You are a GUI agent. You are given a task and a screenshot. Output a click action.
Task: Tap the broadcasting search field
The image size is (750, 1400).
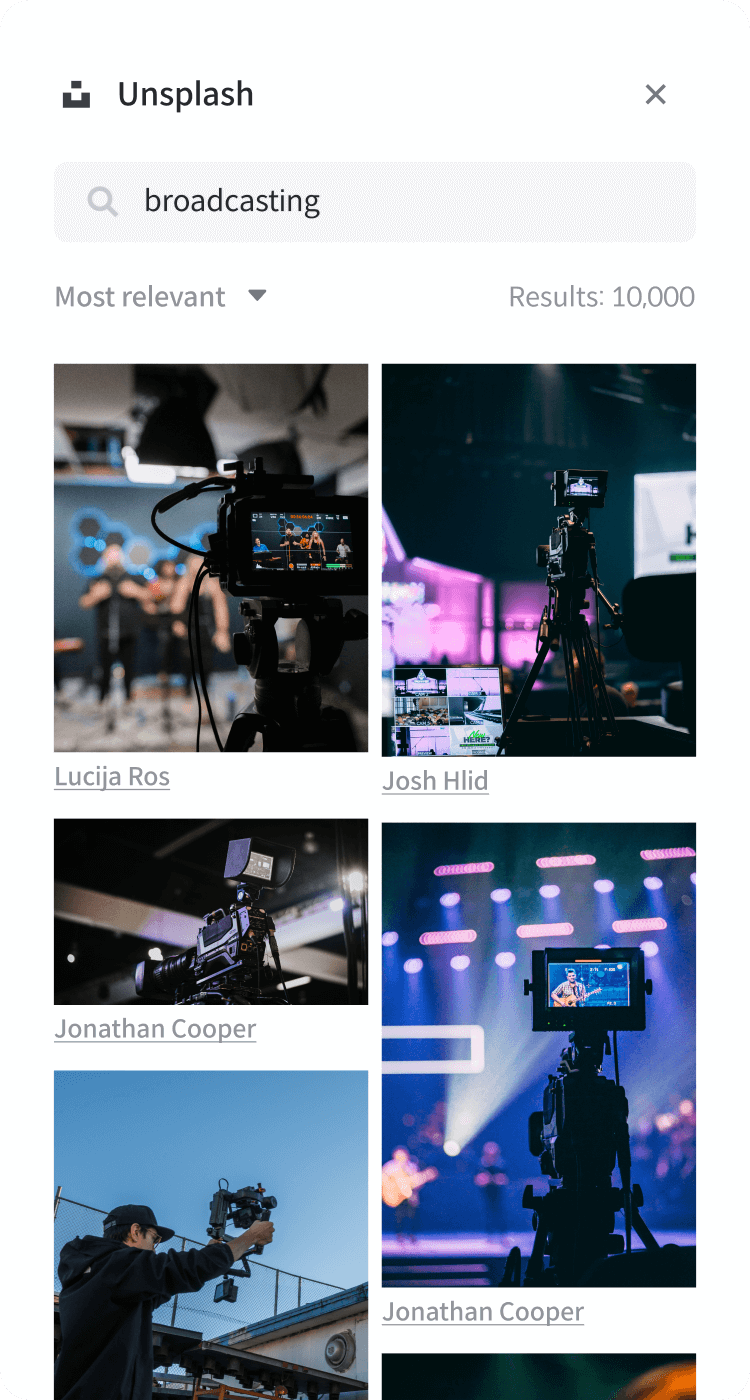(375, 202)
